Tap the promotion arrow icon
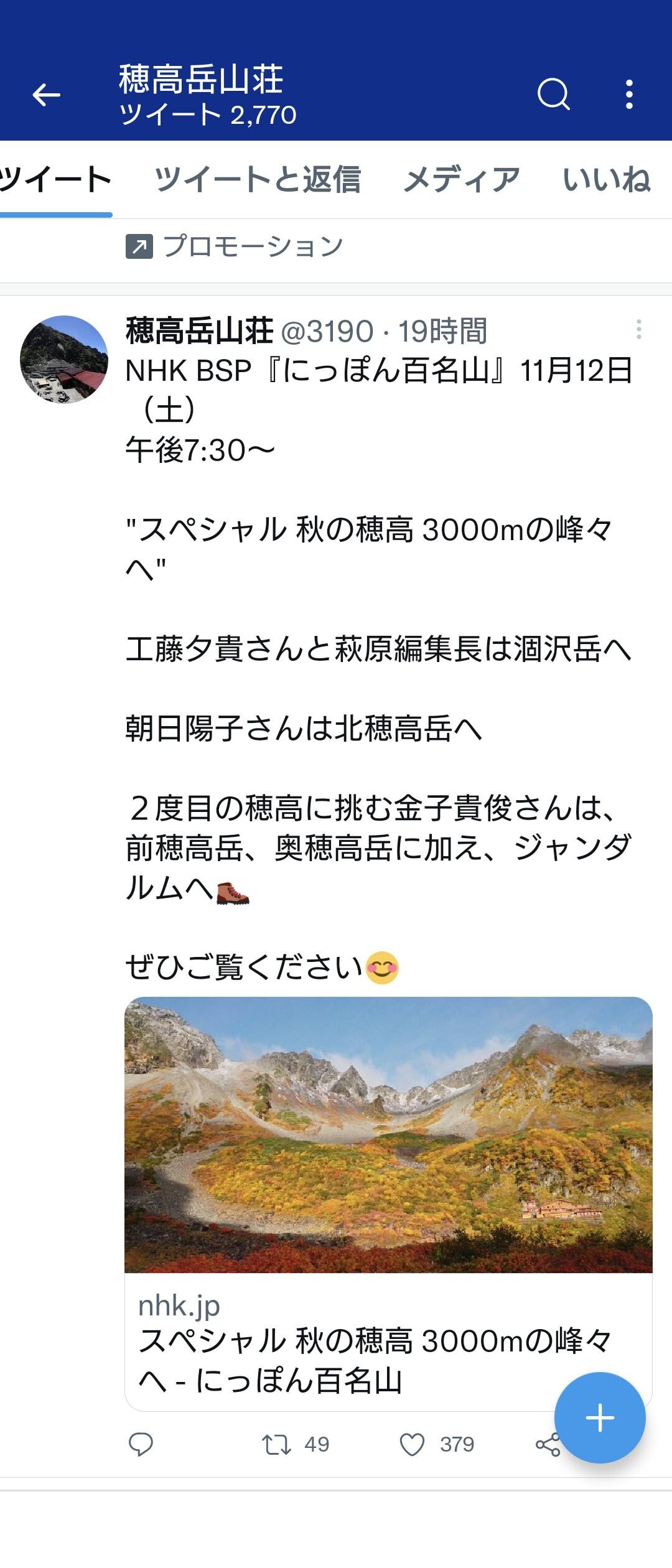 click(140, 246)
